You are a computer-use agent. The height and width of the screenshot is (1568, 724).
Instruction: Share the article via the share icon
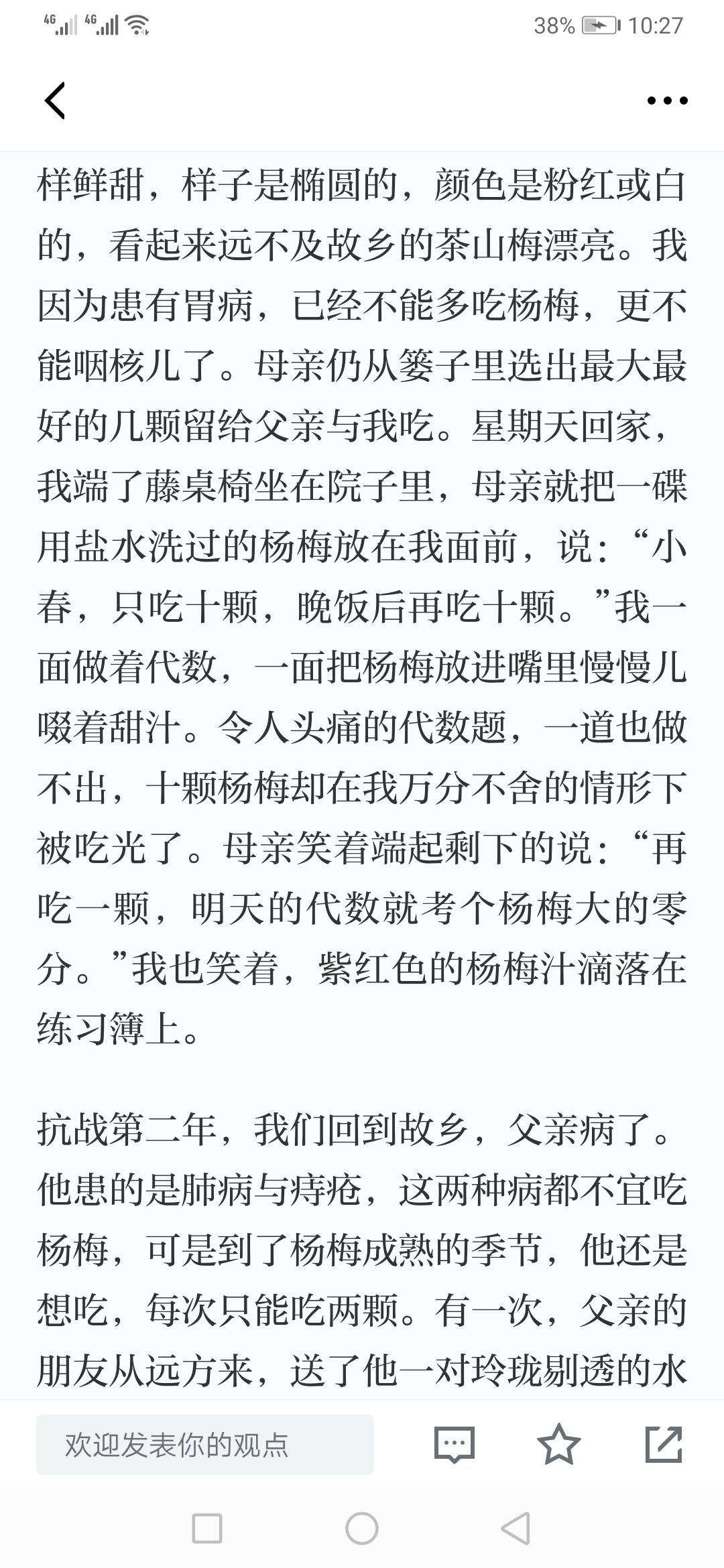(664, 1444)
